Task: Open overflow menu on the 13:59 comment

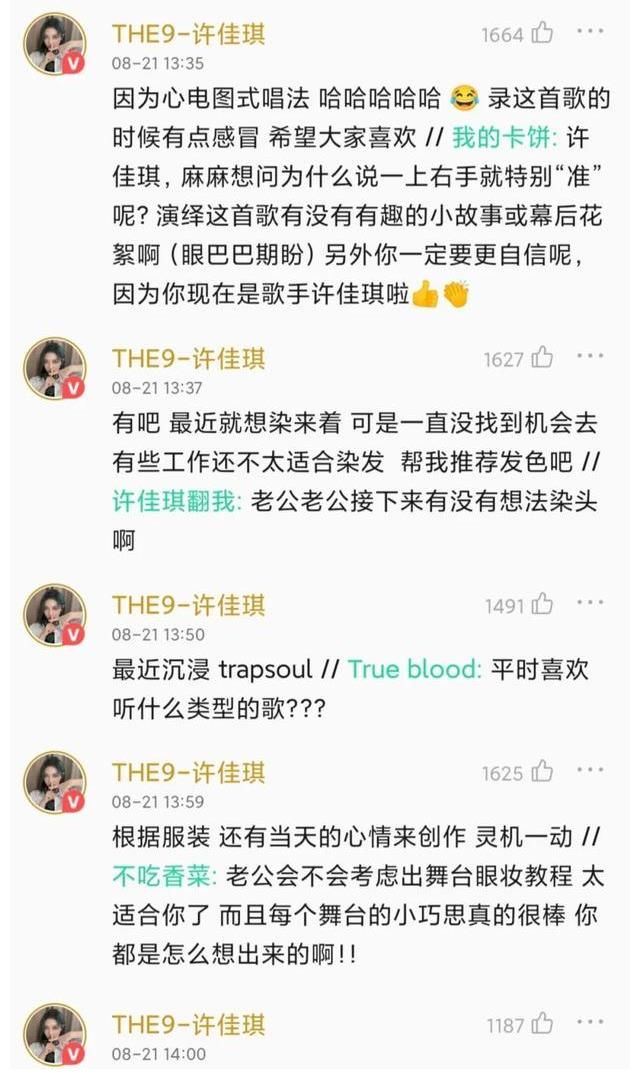Action: click(591, 771)
